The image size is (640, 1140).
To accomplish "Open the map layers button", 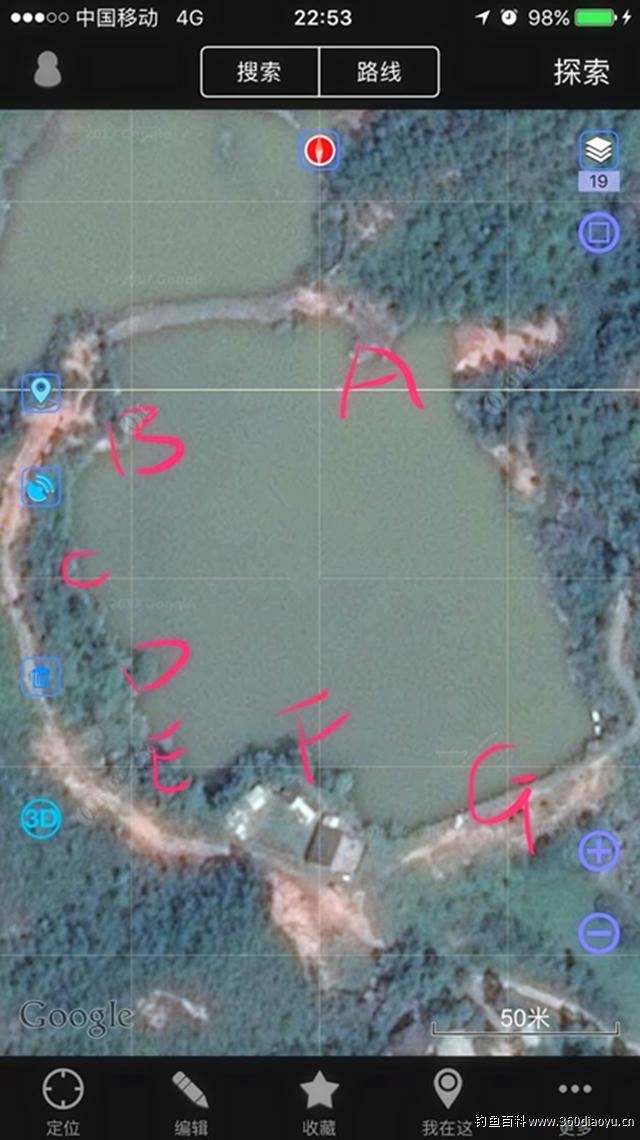I will point(599,152).
